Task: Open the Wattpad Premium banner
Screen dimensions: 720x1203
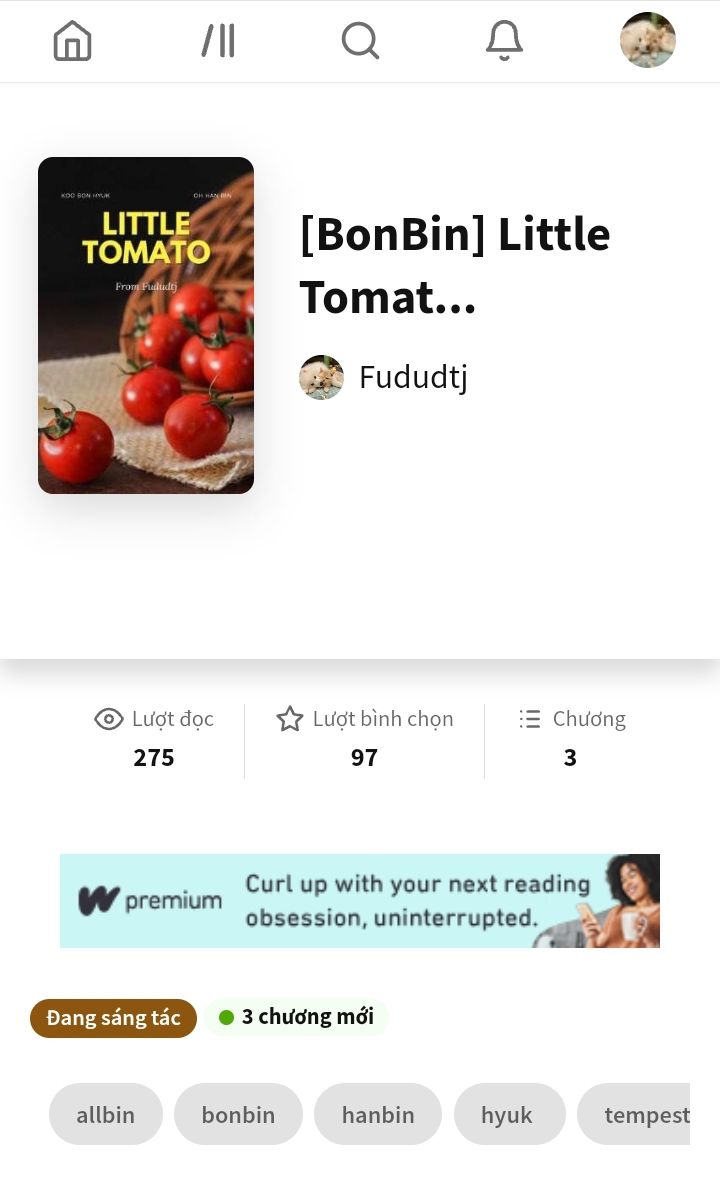Action: click(x=360, y=900)
